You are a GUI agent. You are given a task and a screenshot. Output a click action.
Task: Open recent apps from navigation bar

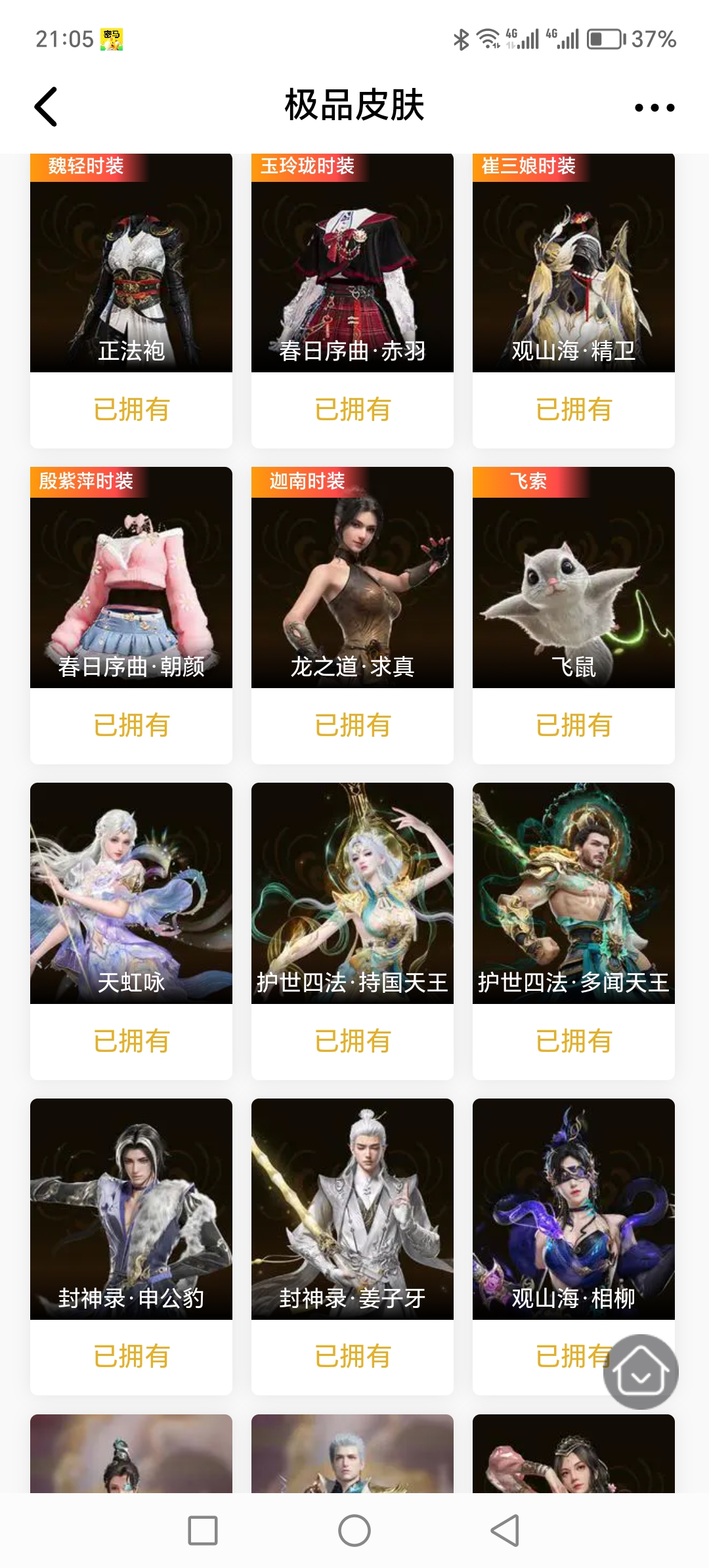coord(203,1531)
